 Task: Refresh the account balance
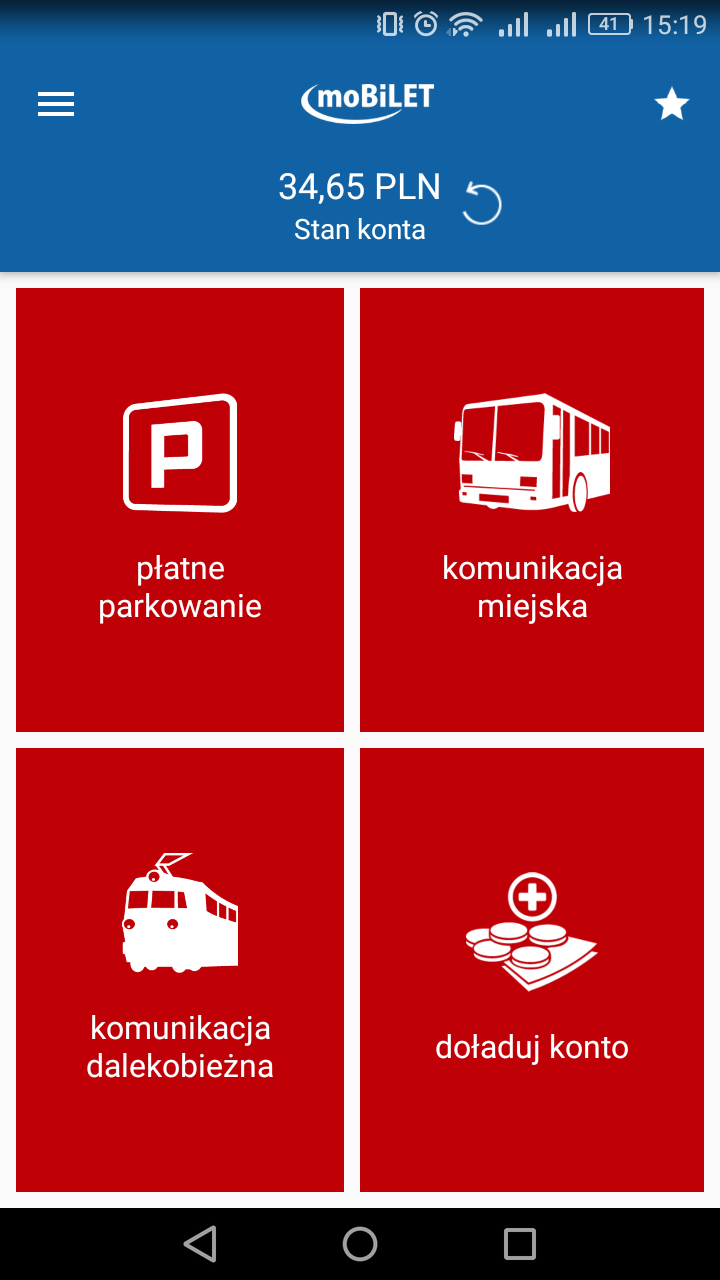click(482, 204)
